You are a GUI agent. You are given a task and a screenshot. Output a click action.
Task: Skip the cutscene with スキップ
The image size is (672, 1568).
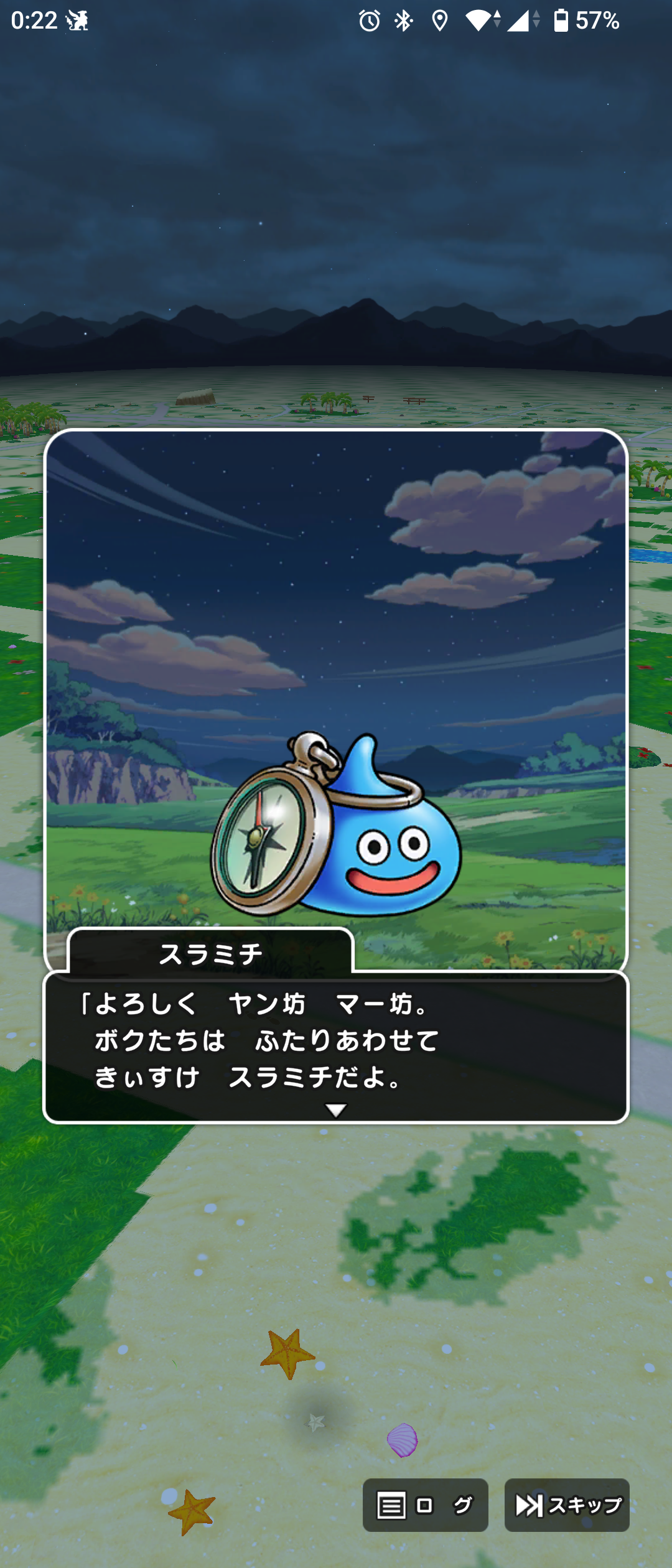point(567,1505)
